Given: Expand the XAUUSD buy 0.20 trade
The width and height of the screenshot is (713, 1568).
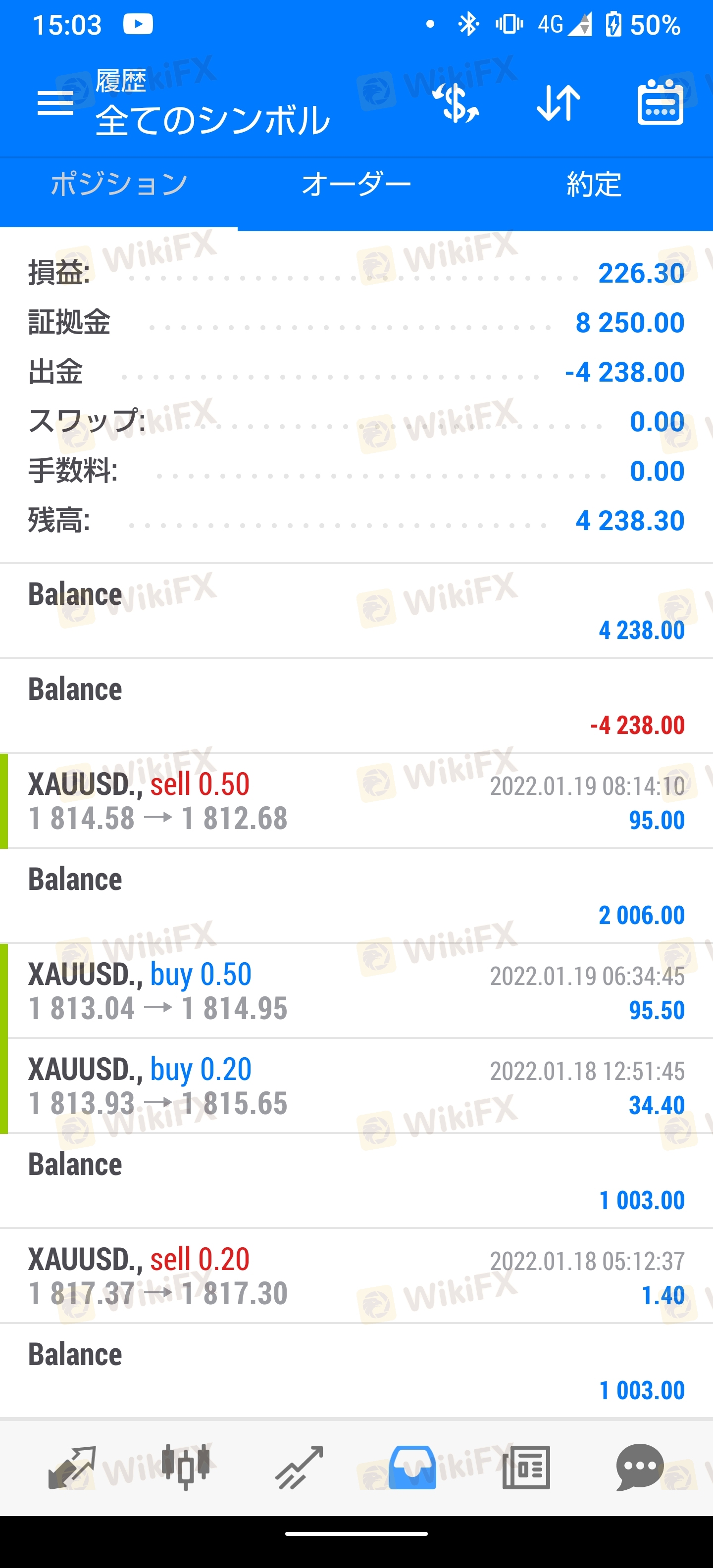Looking at the screenshot, I should point(356,1086).
